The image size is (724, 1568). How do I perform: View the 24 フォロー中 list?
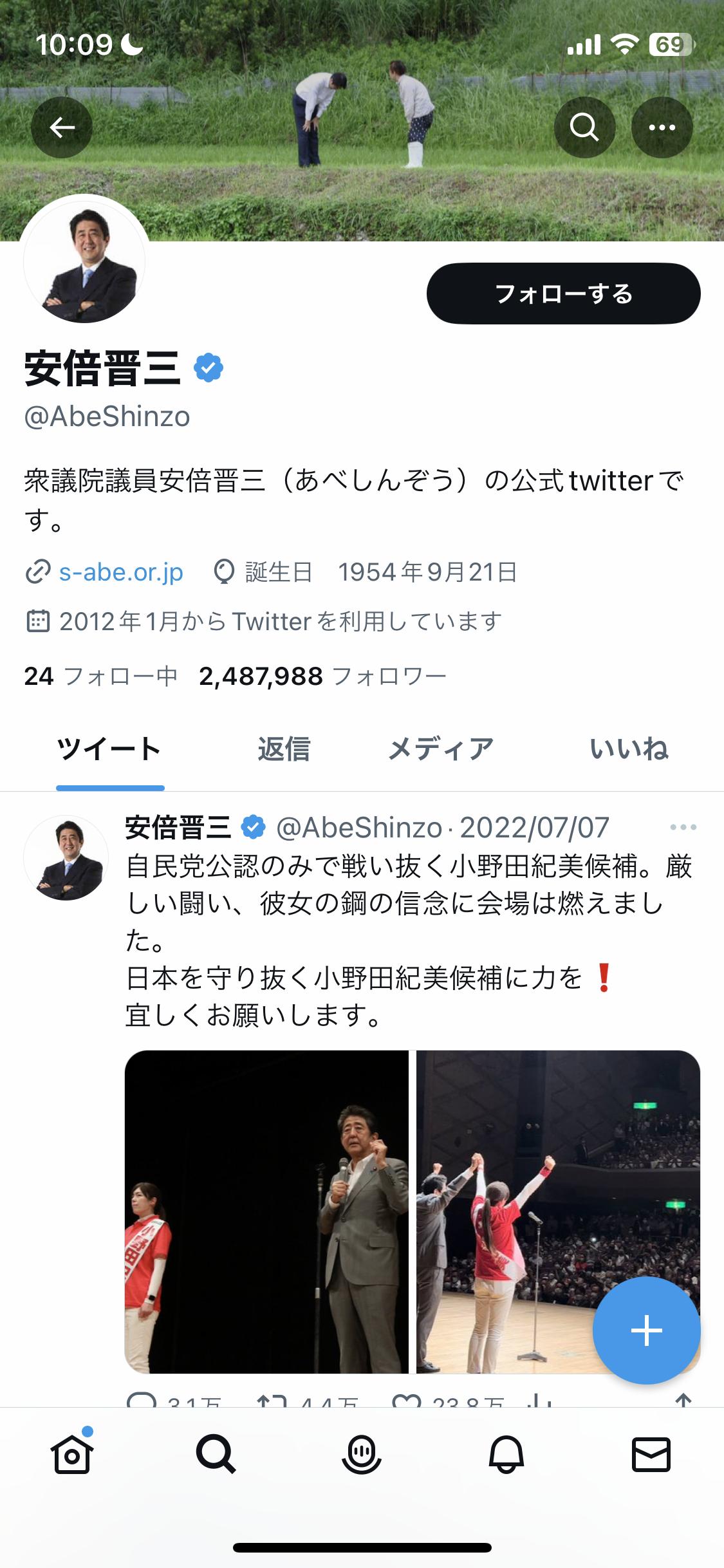click(x=100, y=676)
